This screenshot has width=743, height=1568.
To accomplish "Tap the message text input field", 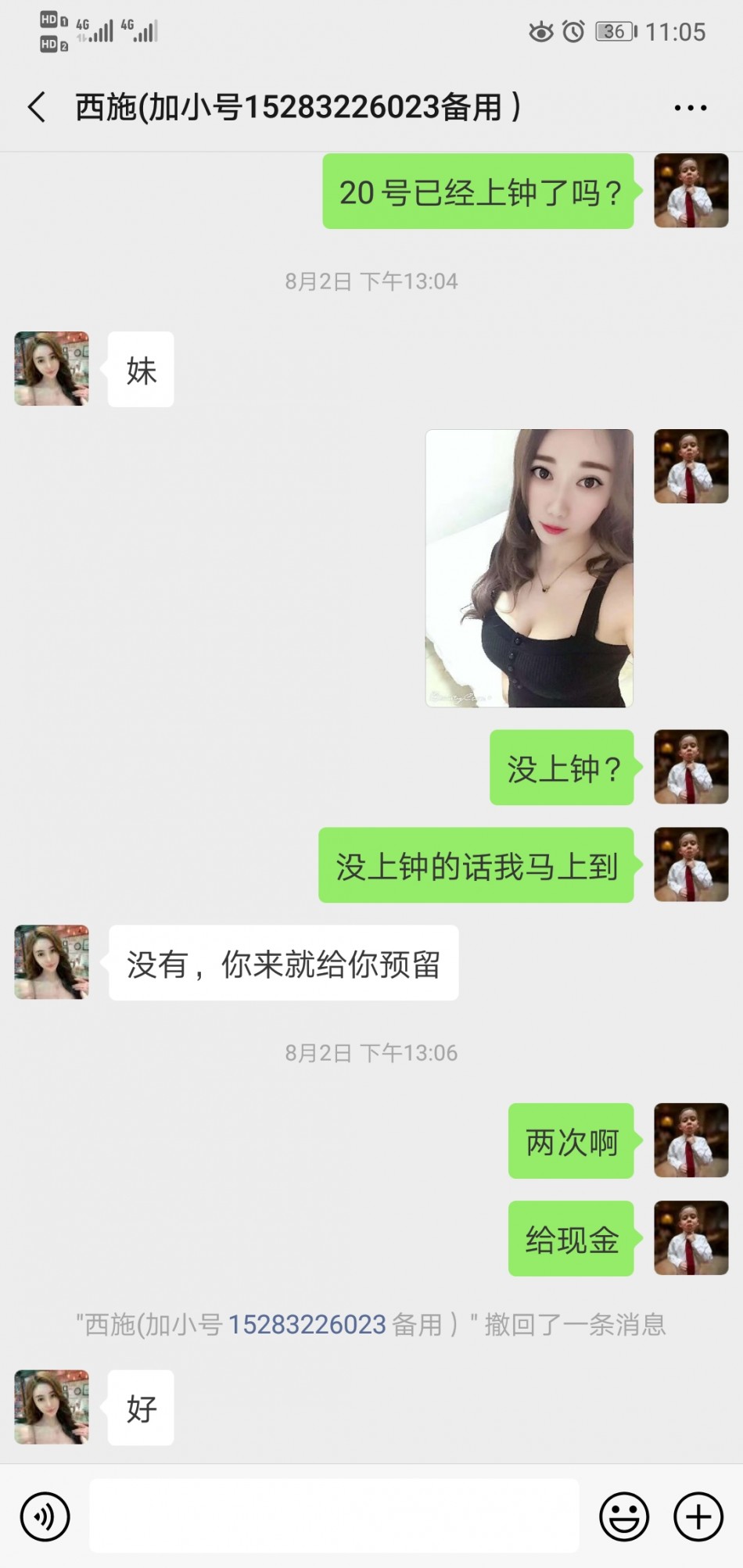I will [x=334, y=1515].
